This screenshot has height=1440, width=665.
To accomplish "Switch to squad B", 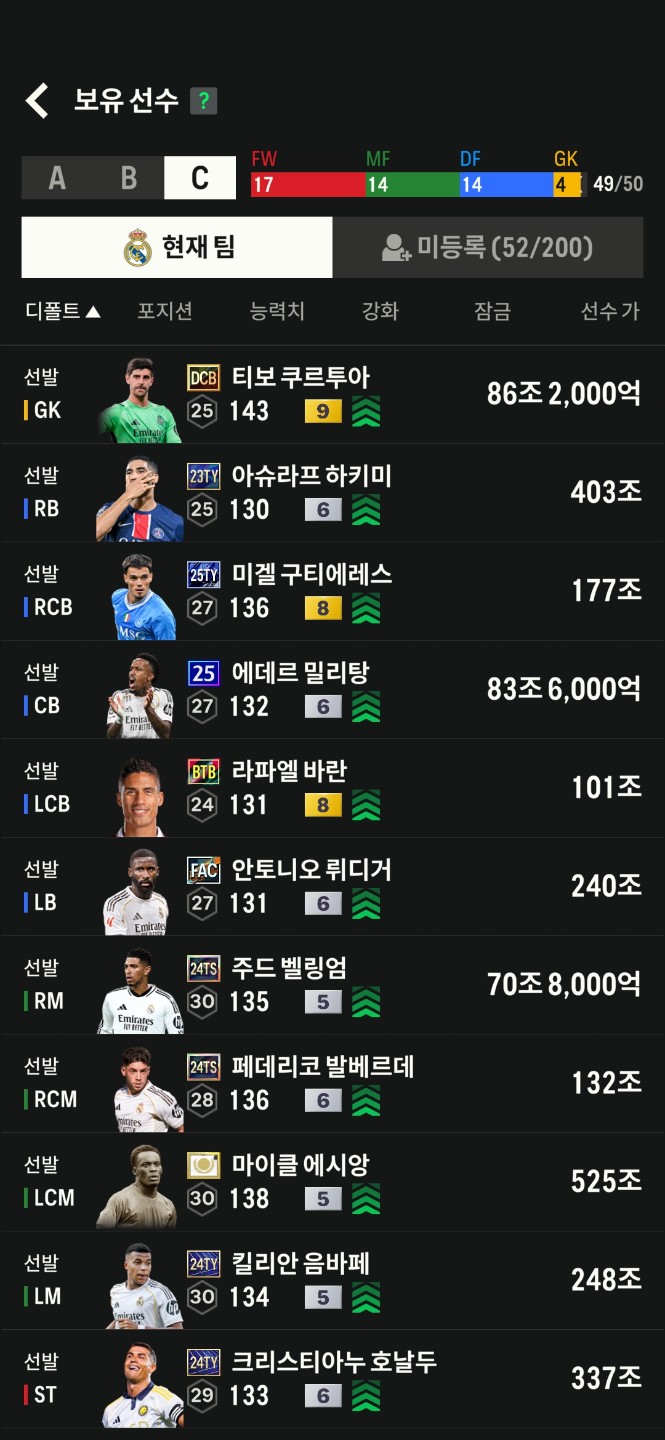I will [x=129, y=178].
